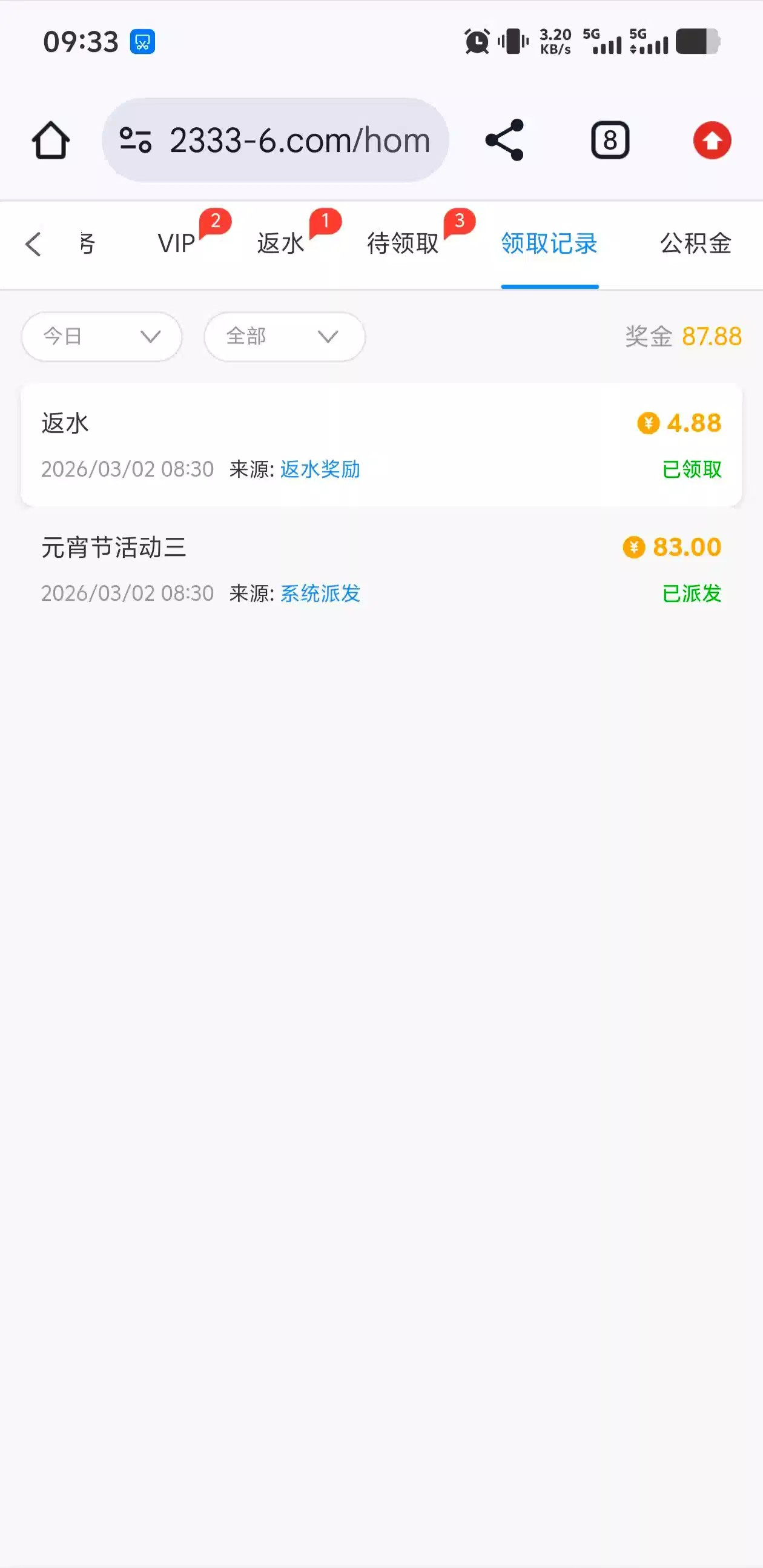Go to the browser home page
Viewport: 763px width, 1568px height.
click(x=50, y=141)
